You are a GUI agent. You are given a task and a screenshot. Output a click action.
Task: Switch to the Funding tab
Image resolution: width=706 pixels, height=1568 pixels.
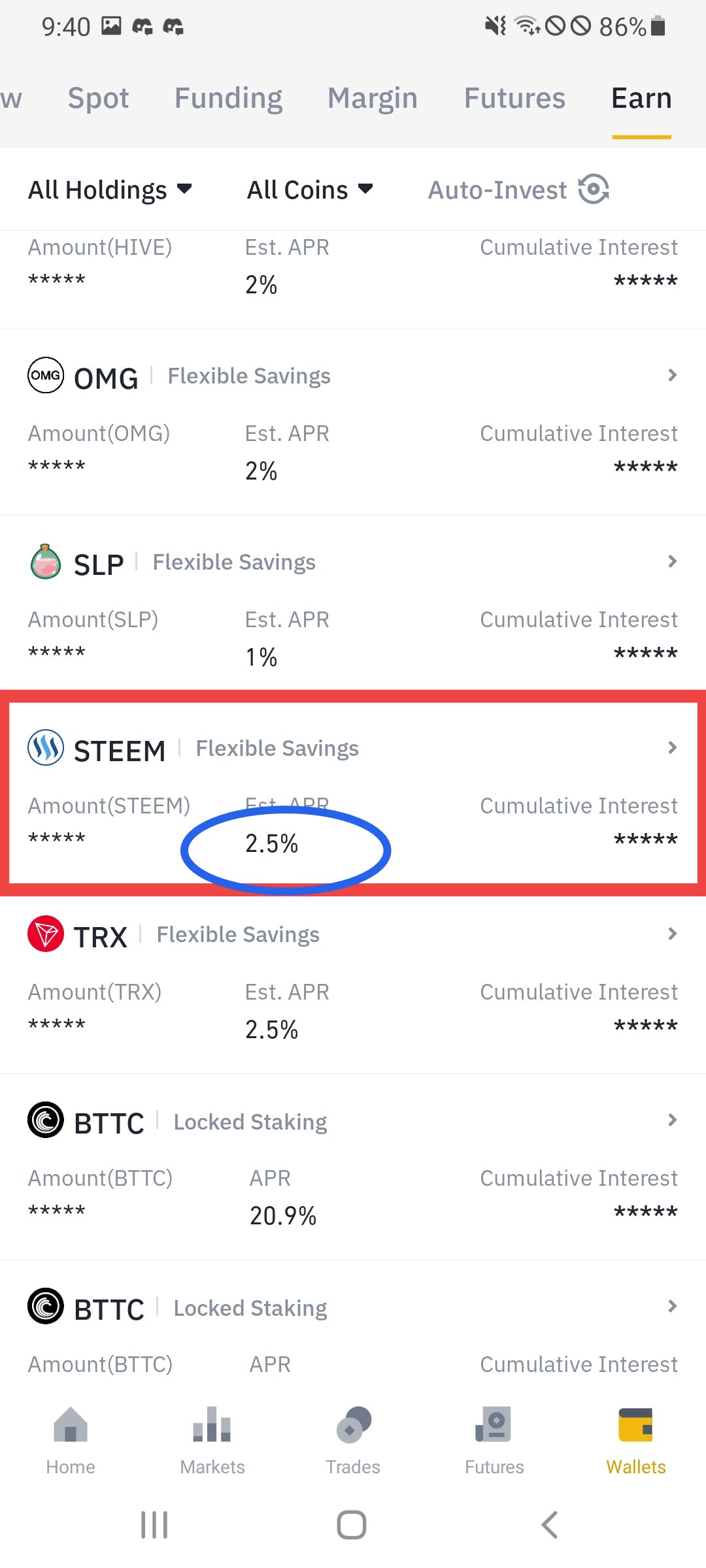coord(228,99)
